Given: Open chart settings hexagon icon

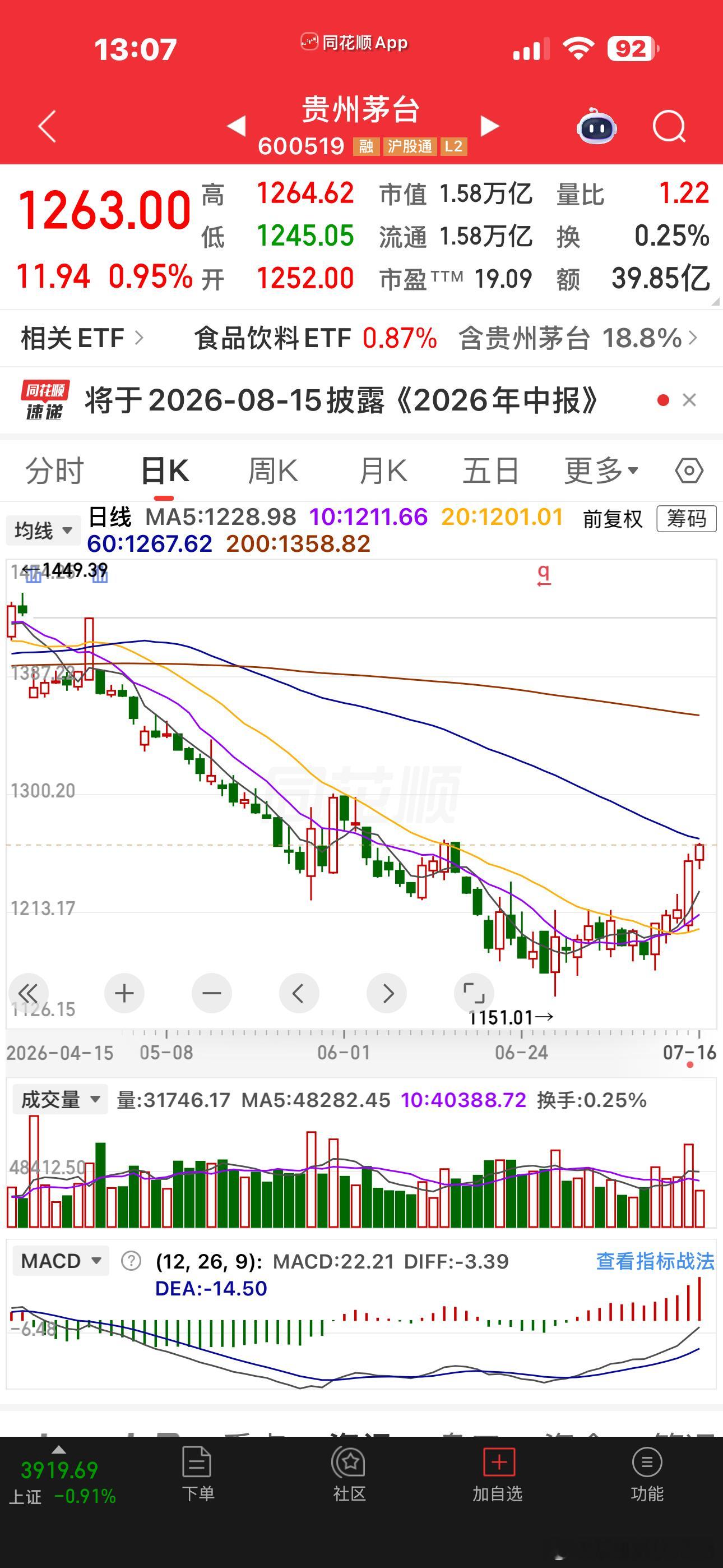Looking at the screenshot, I should 689,471.
